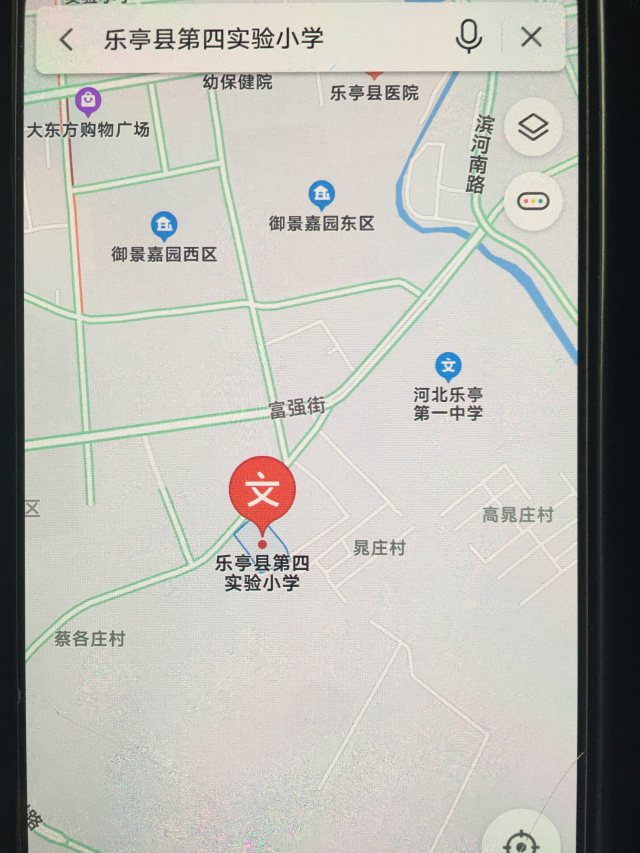The width and height of the screenshot is (640, 853).
Task: Start voice search with the microphone
Action: pyautogui.click(x=468, y=38)
